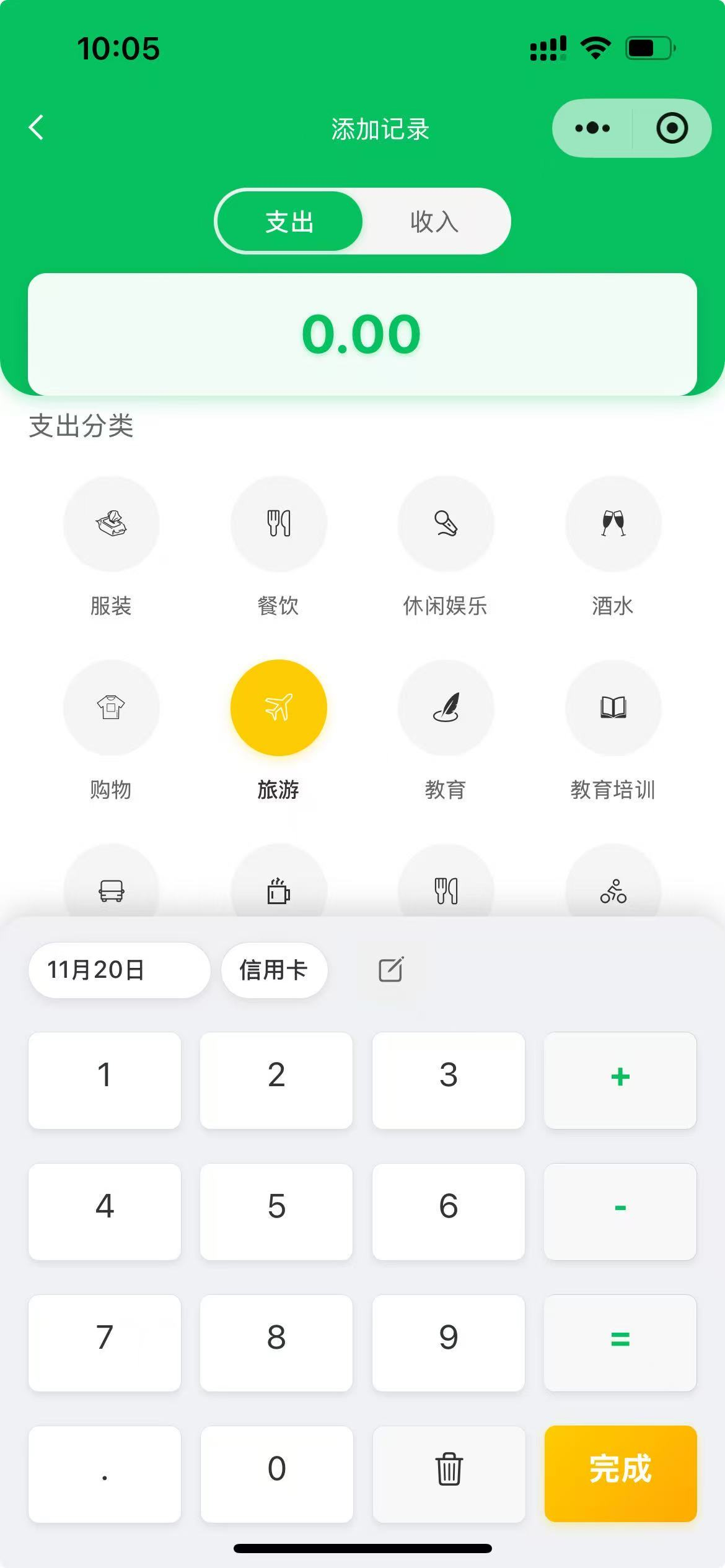Go back using the arrow at top left
This screenshot has width=725, height=1568.
click(x=36, y=128)
